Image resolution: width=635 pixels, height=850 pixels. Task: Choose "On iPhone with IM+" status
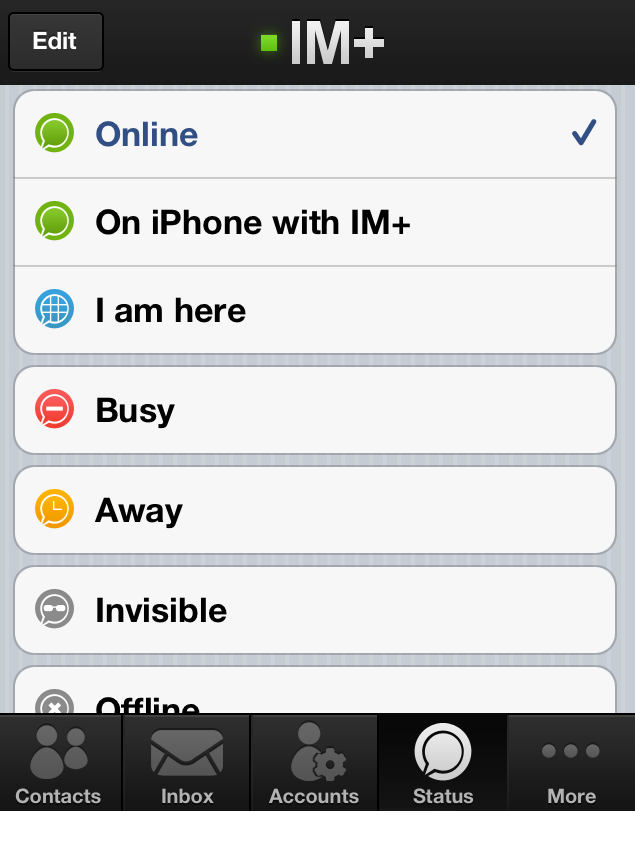coord(314,222)
